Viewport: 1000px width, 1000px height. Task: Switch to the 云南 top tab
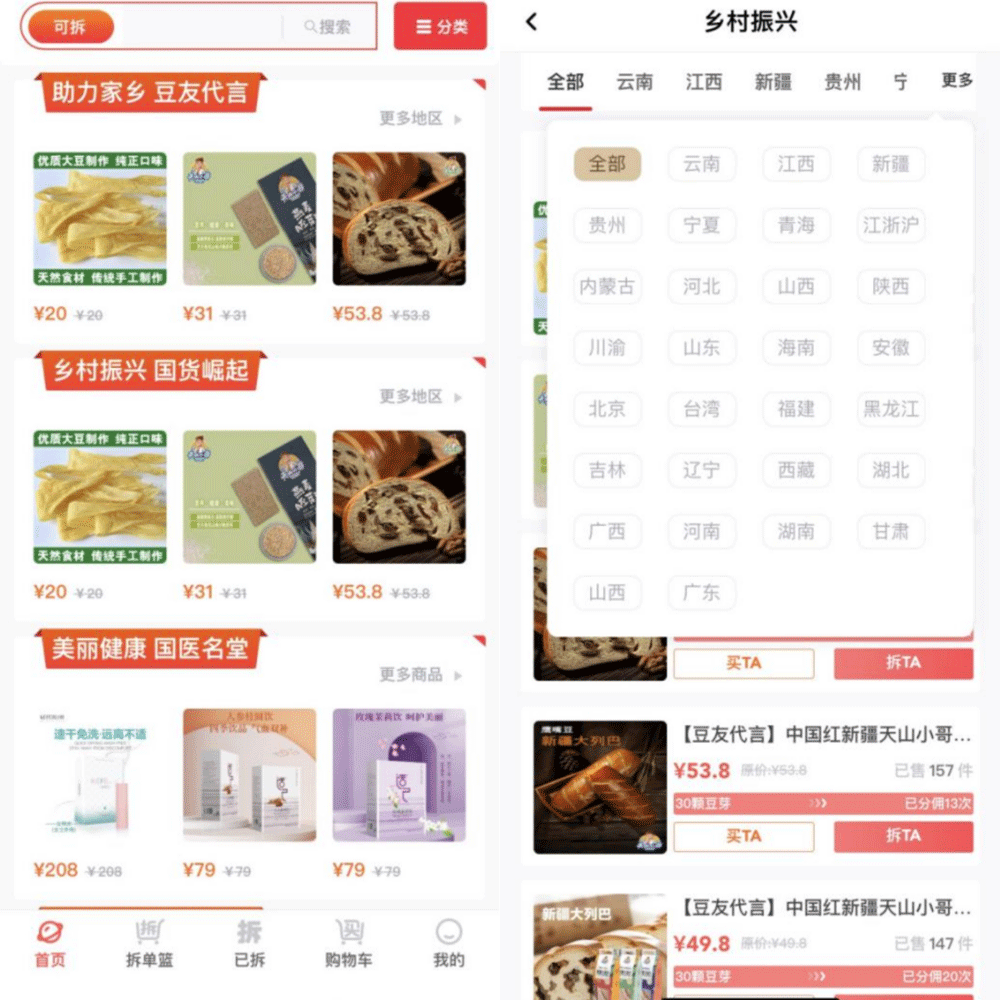[x=634, y=82]
